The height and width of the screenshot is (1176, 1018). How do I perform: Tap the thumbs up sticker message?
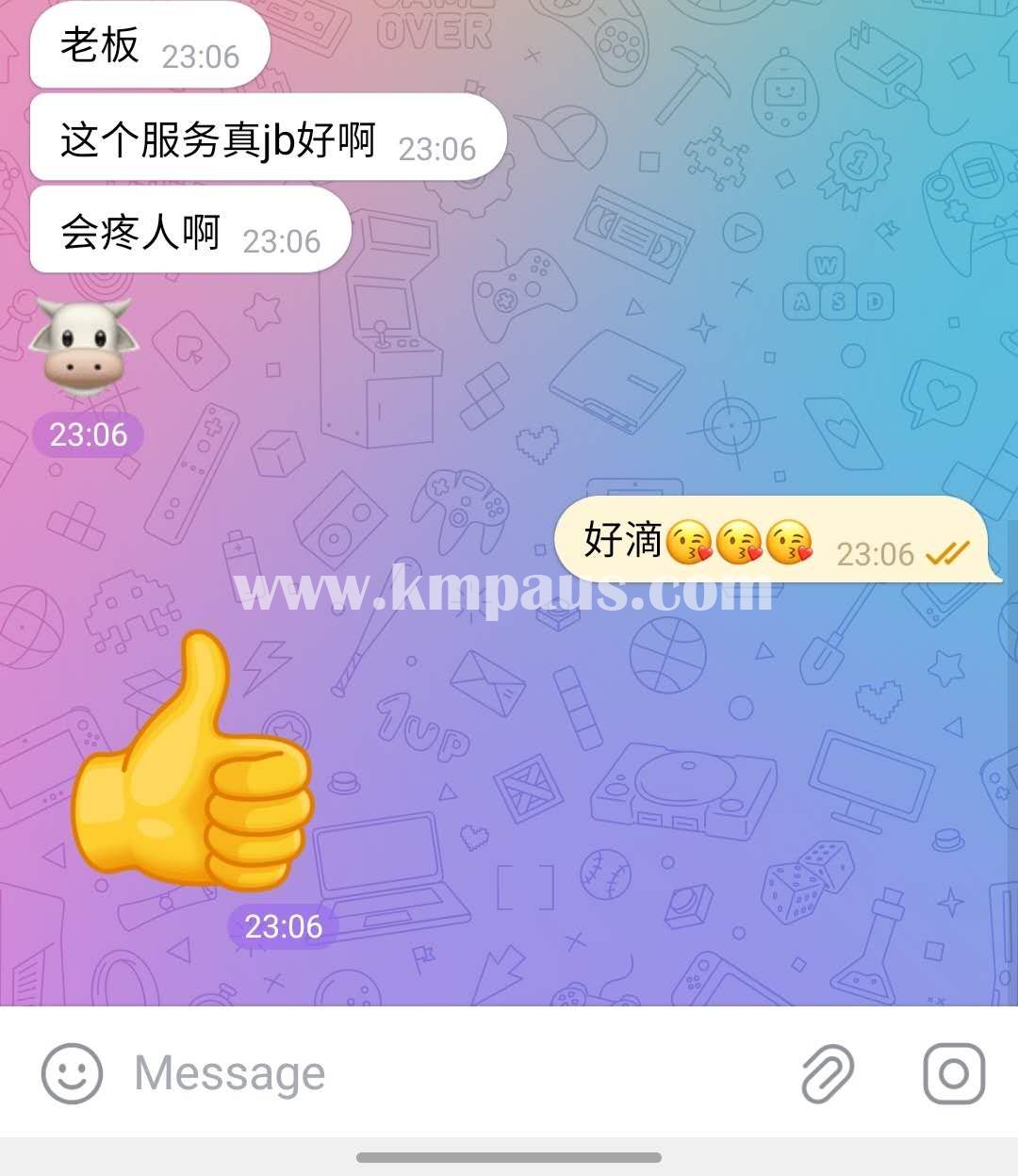click(x=193, y=763)
